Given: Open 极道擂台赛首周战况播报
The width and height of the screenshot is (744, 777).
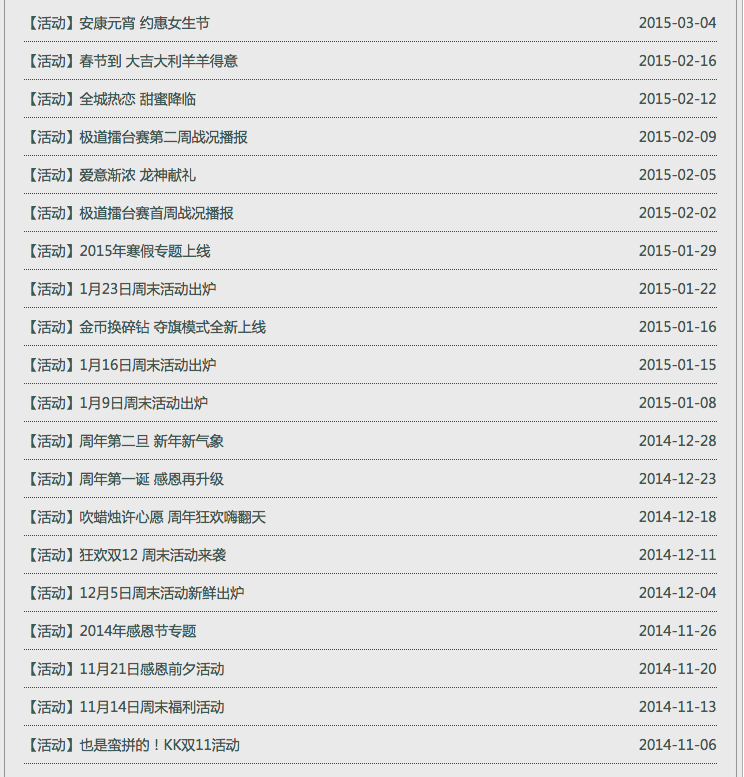Looking at the screenshot, I should pyautogui.click(x=156, y=213).
